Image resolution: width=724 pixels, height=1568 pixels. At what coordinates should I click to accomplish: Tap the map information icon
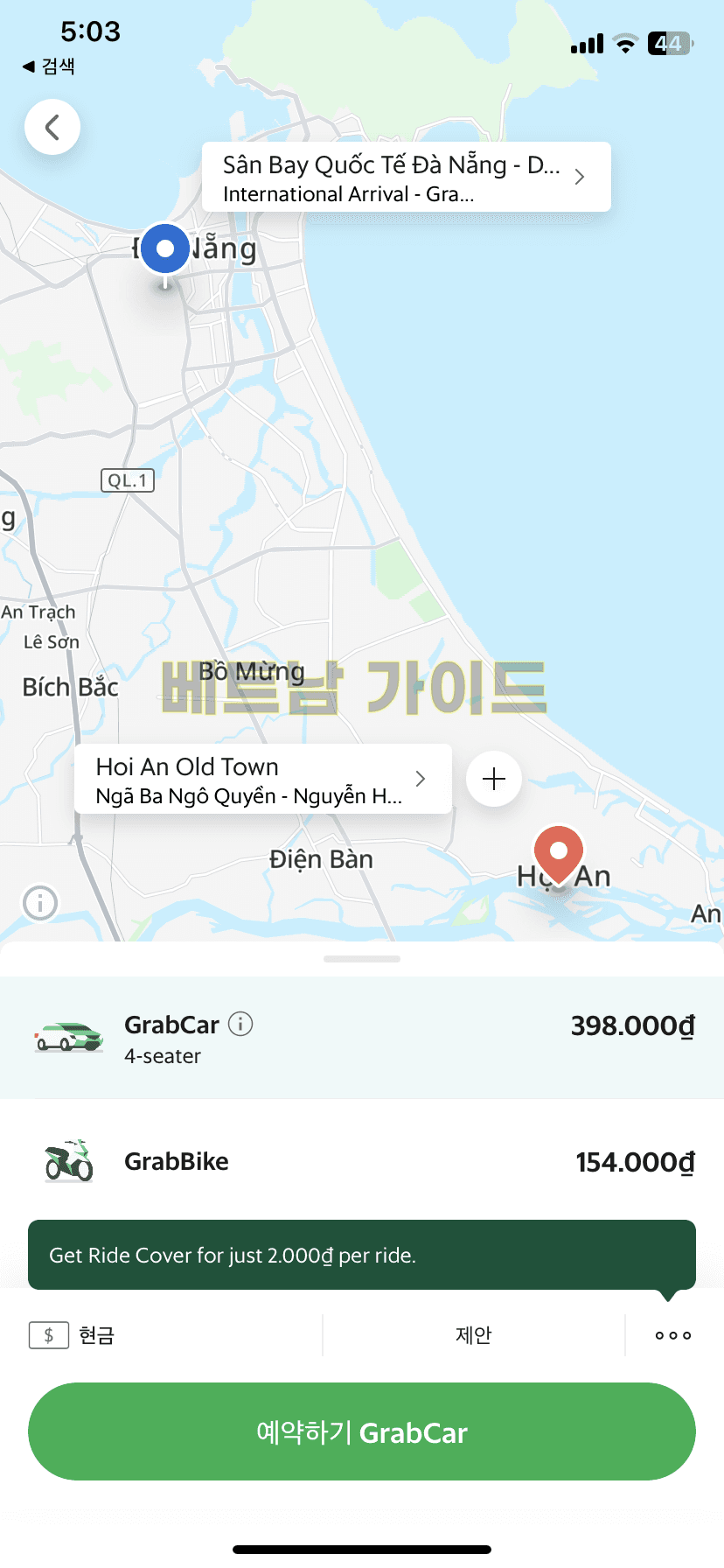(38, 902)
